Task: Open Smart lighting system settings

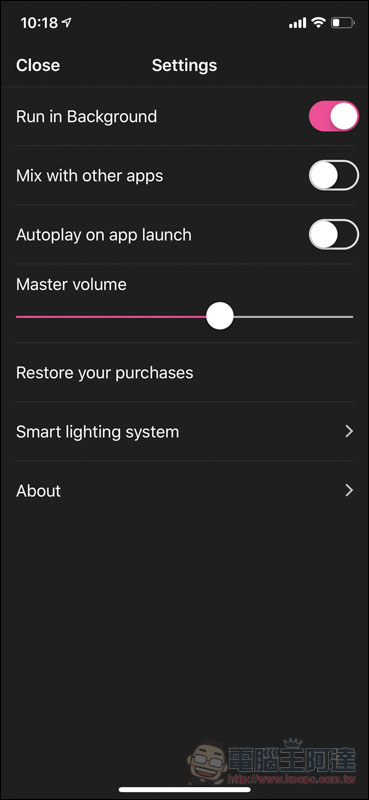Action: click(x=184, y=432)
